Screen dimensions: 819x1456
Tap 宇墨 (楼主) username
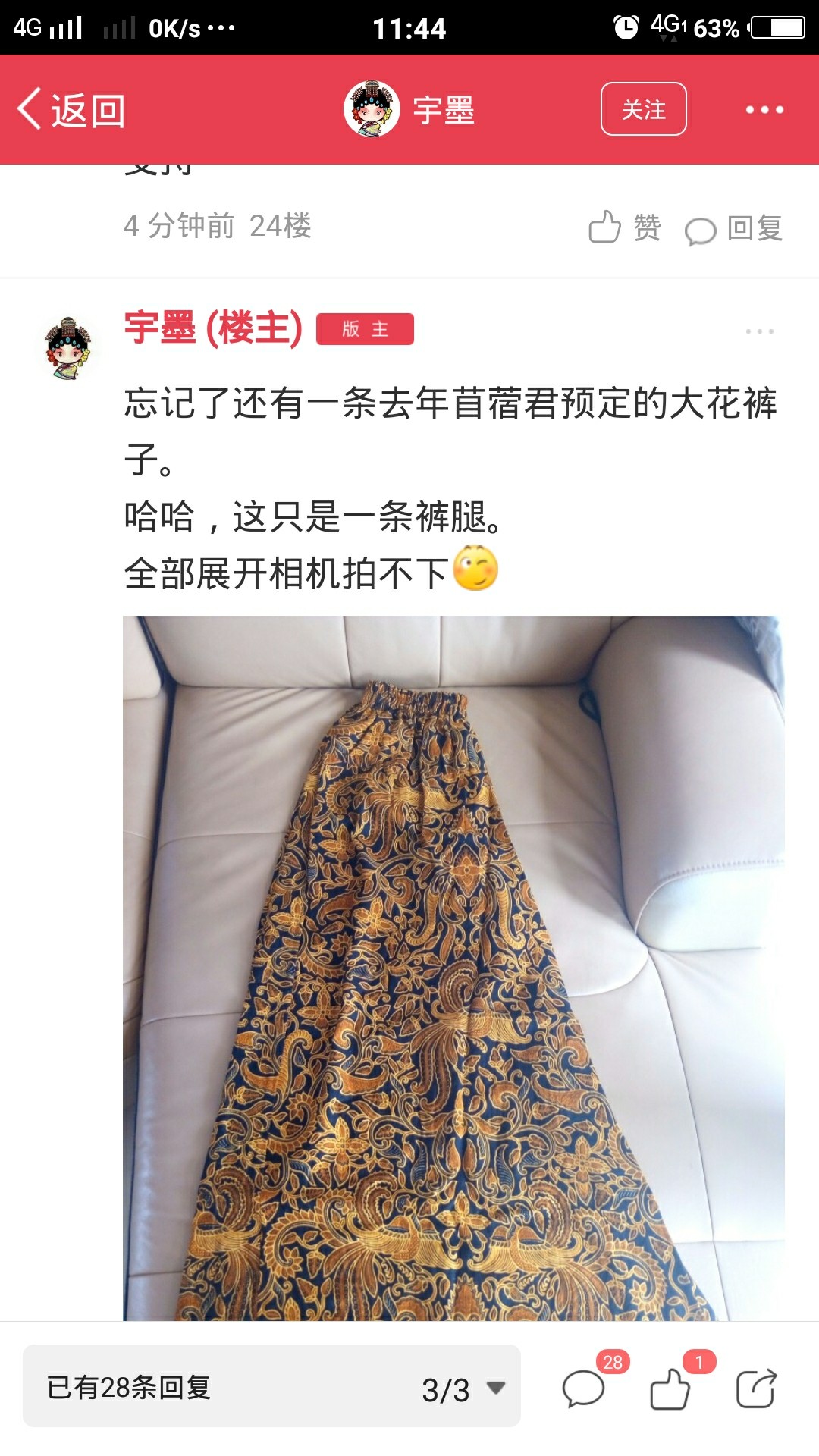coord(213,328)
